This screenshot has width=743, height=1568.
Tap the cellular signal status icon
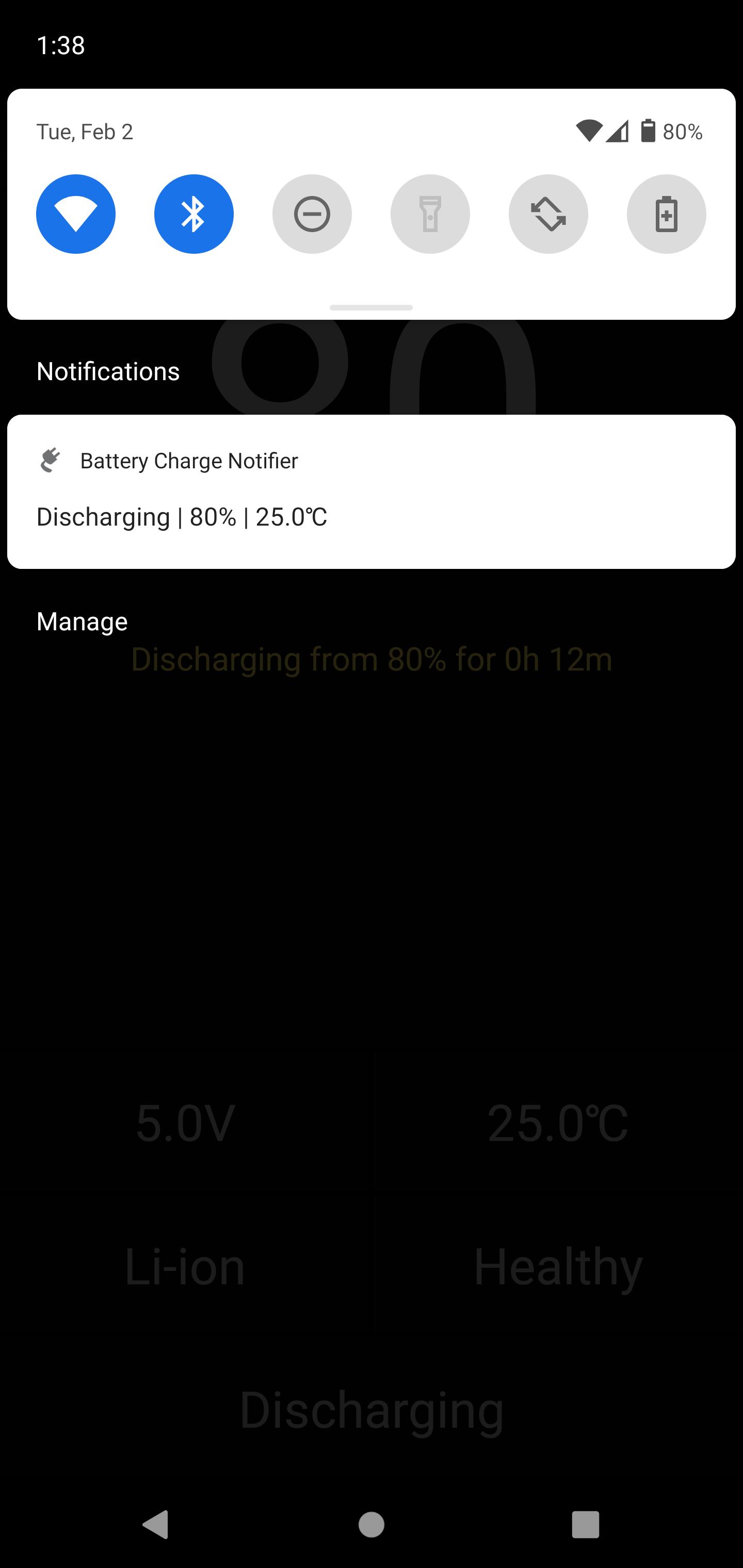pos(618,130)
